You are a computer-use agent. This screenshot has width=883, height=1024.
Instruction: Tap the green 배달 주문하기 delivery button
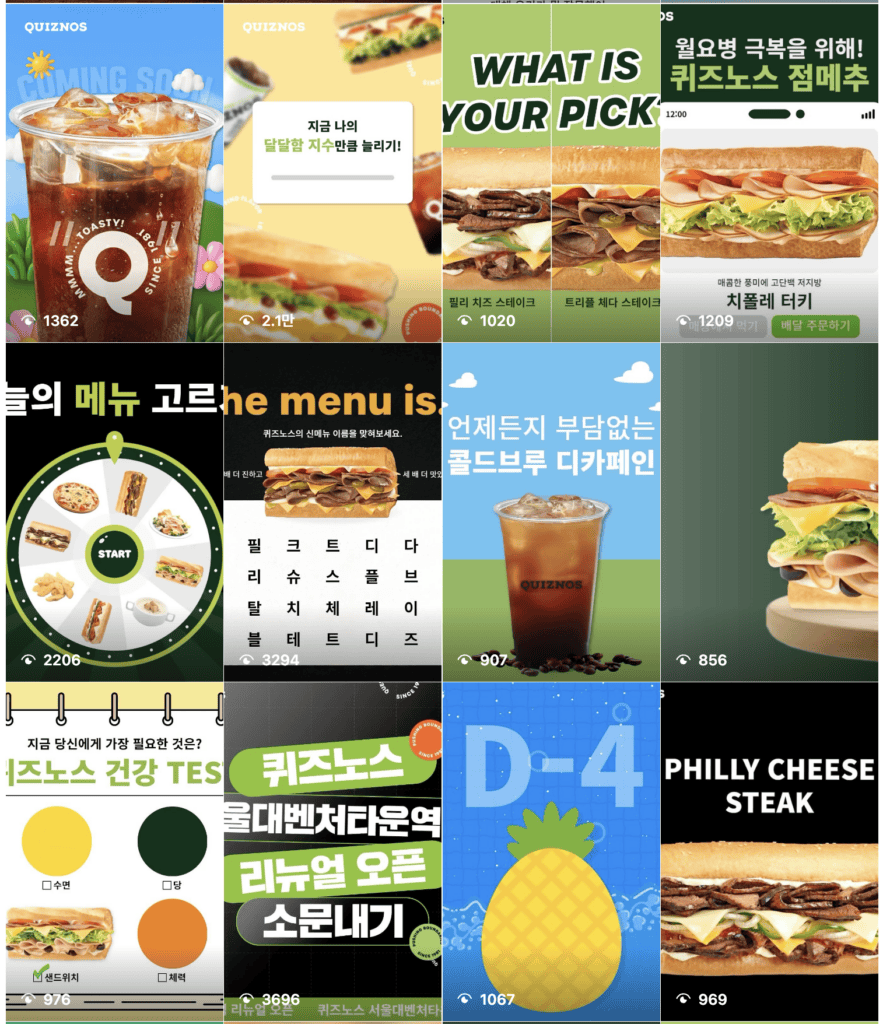[x=815, y=324]
